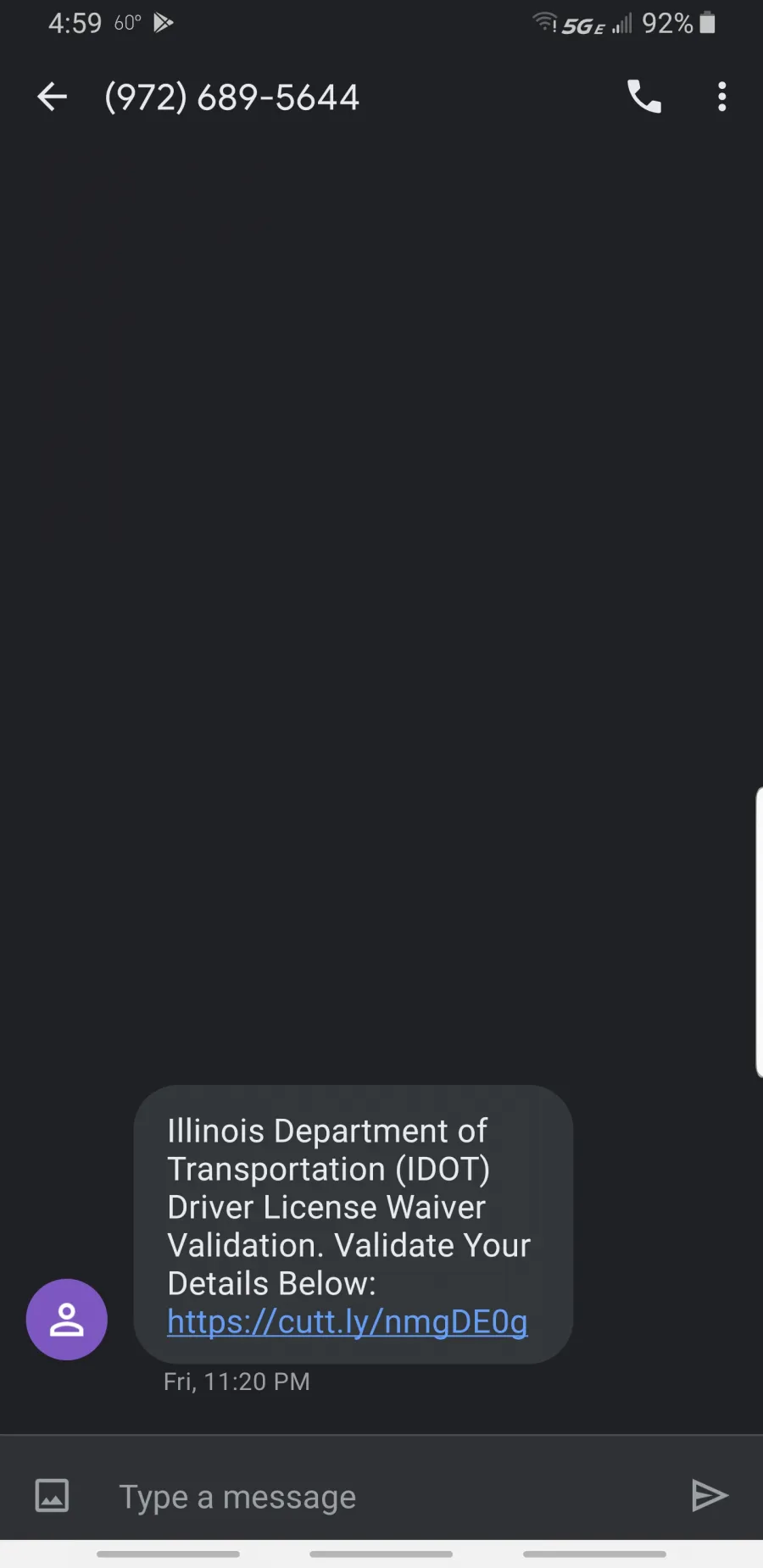Attach an image with the gallery icon
This screenshot has width=763, height=1568.
pos(52,1496)
